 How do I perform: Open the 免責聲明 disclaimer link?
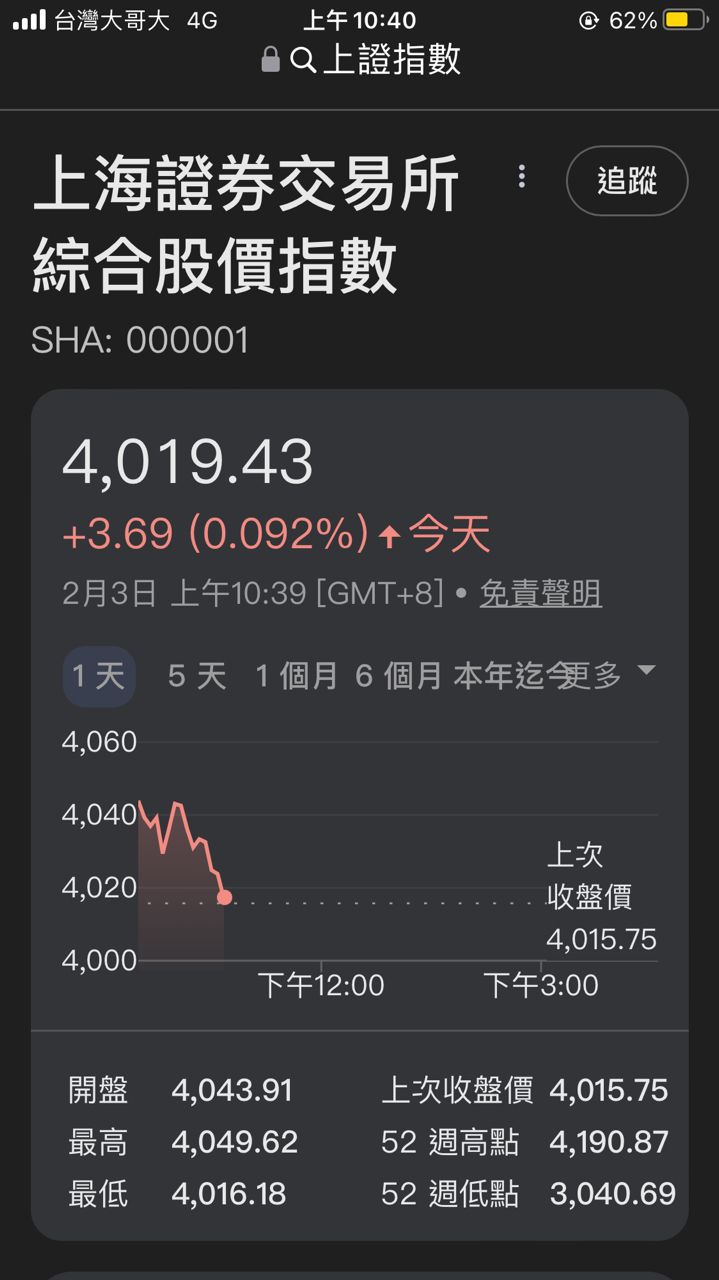pos(540,594)
